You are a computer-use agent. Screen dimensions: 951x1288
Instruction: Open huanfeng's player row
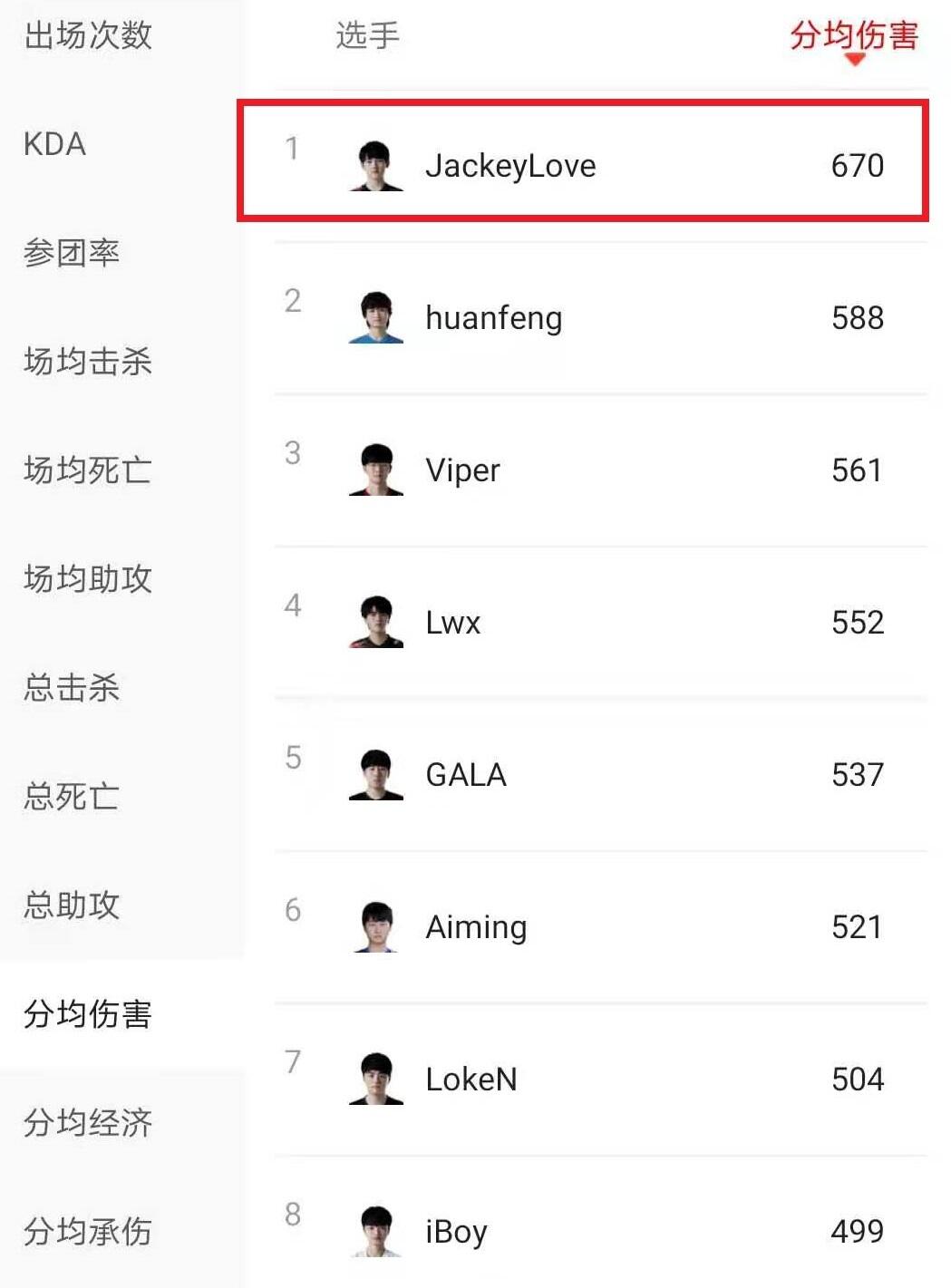pos(494,318)
